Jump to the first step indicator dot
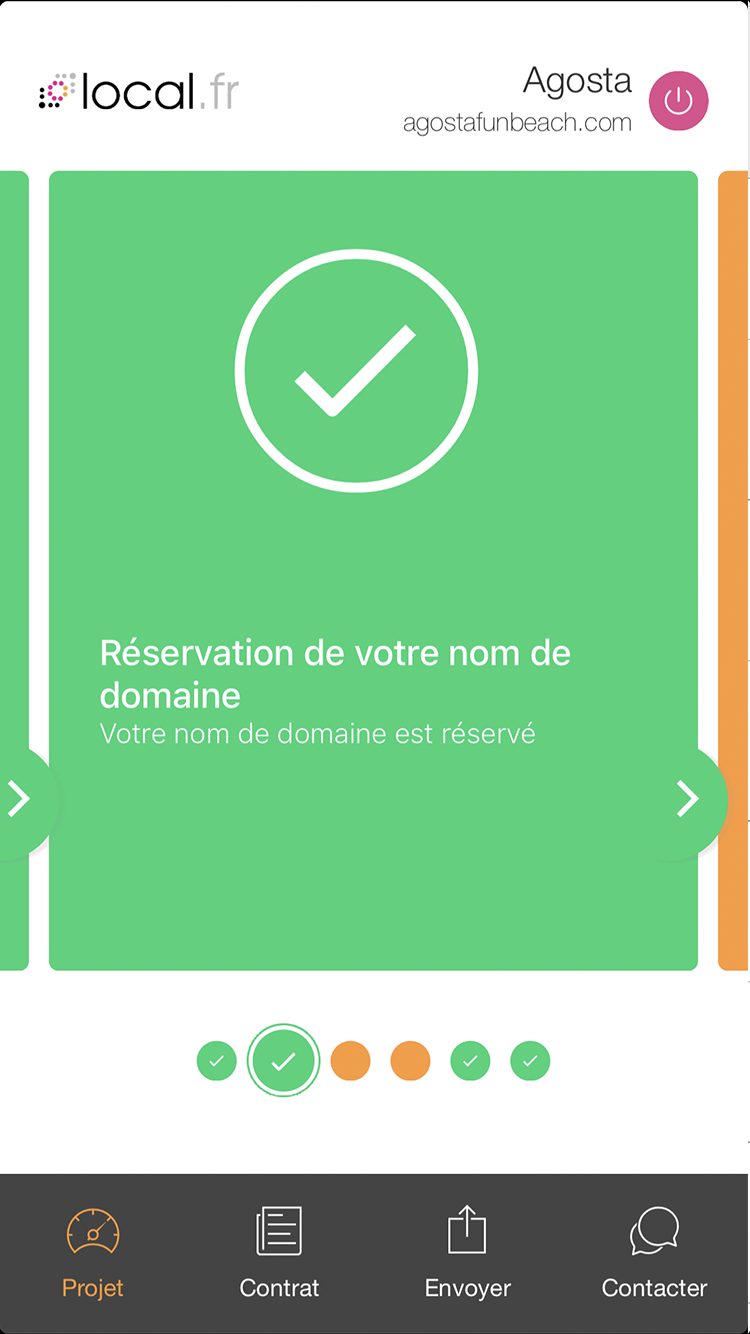This screenshot has width=750, height=1334. pyautogui.click(x=216, y=1061)
